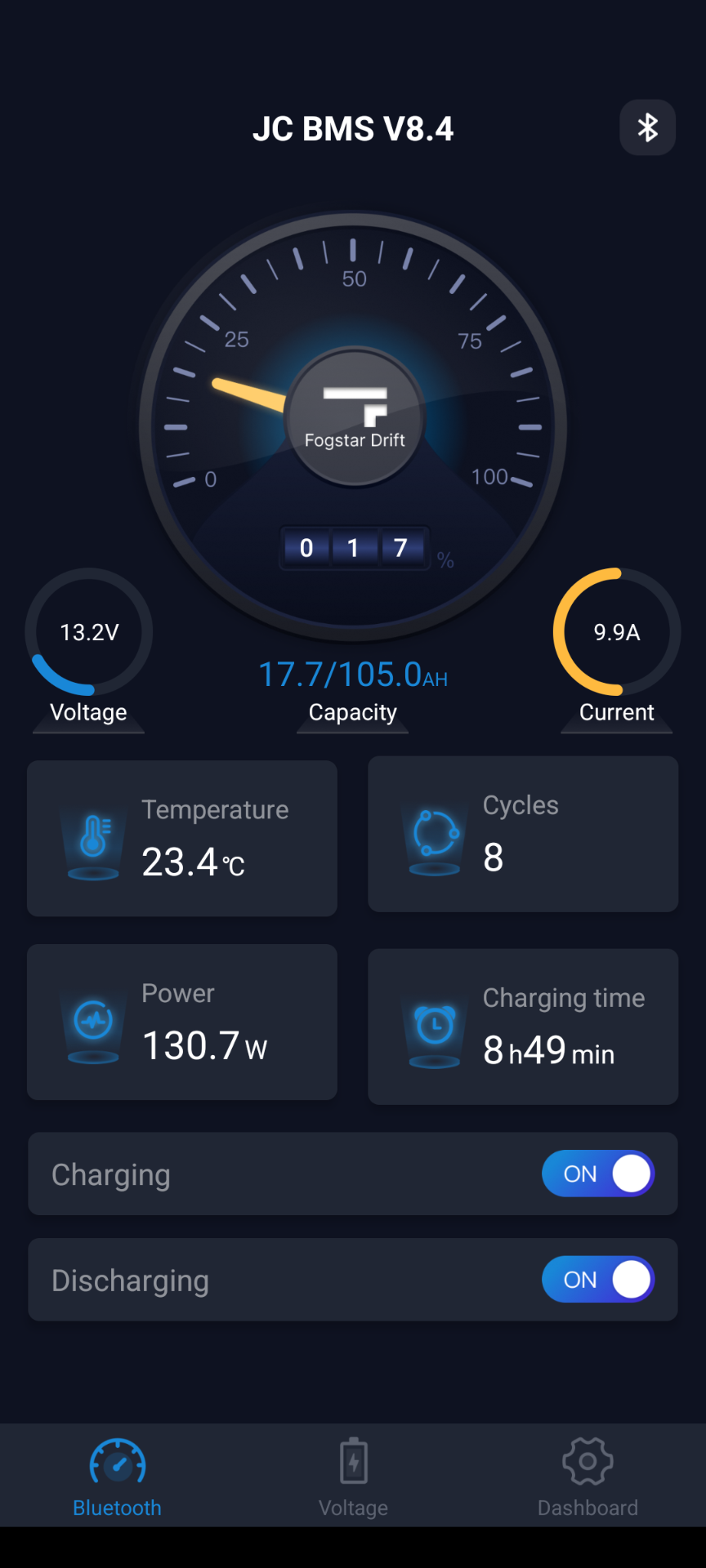Tap the Bluetooth connection icon
Viewport: 706px width, 1568px height.
647,127
